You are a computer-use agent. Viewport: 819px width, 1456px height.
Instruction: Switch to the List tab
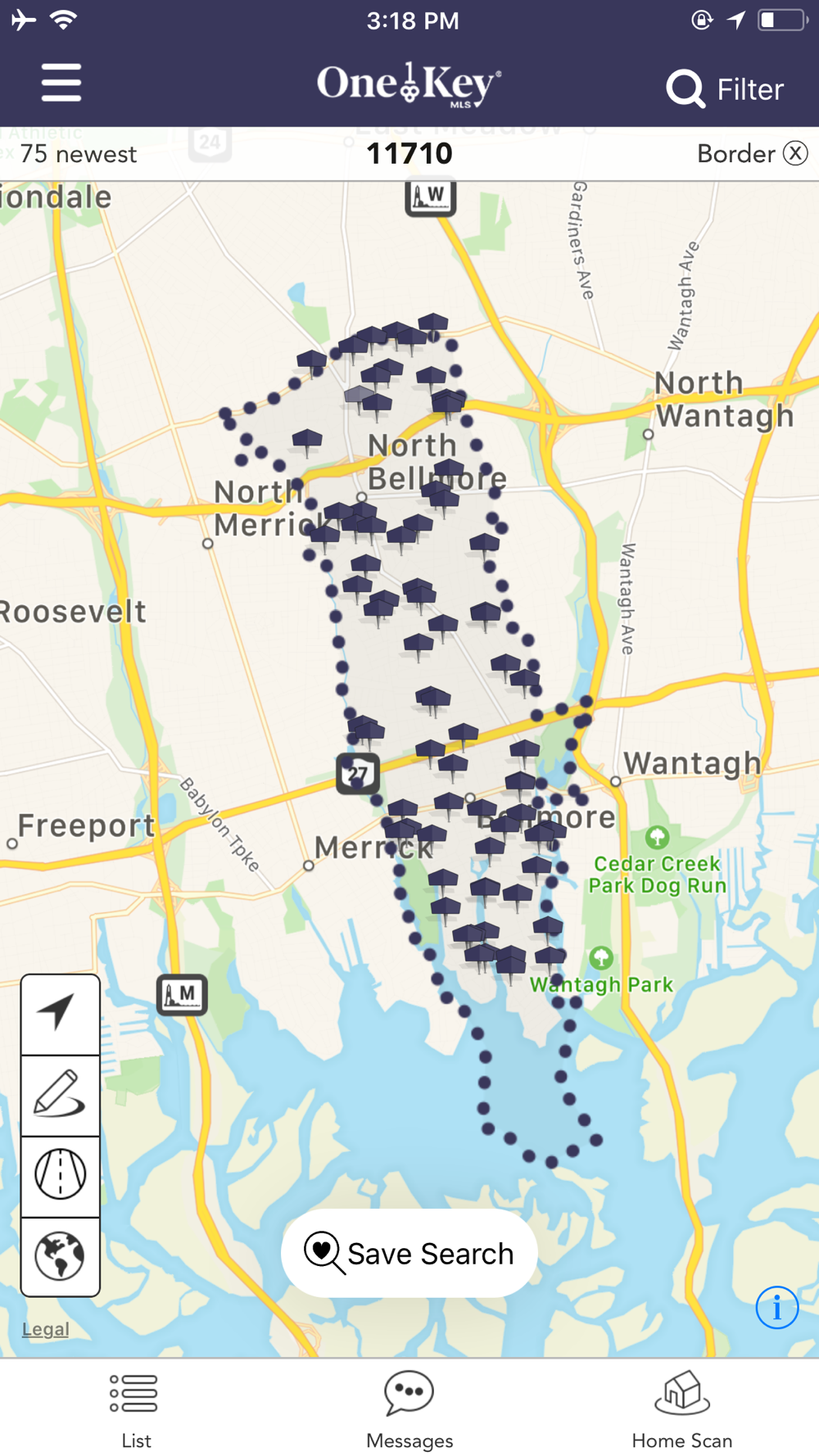pos(135,1410)
